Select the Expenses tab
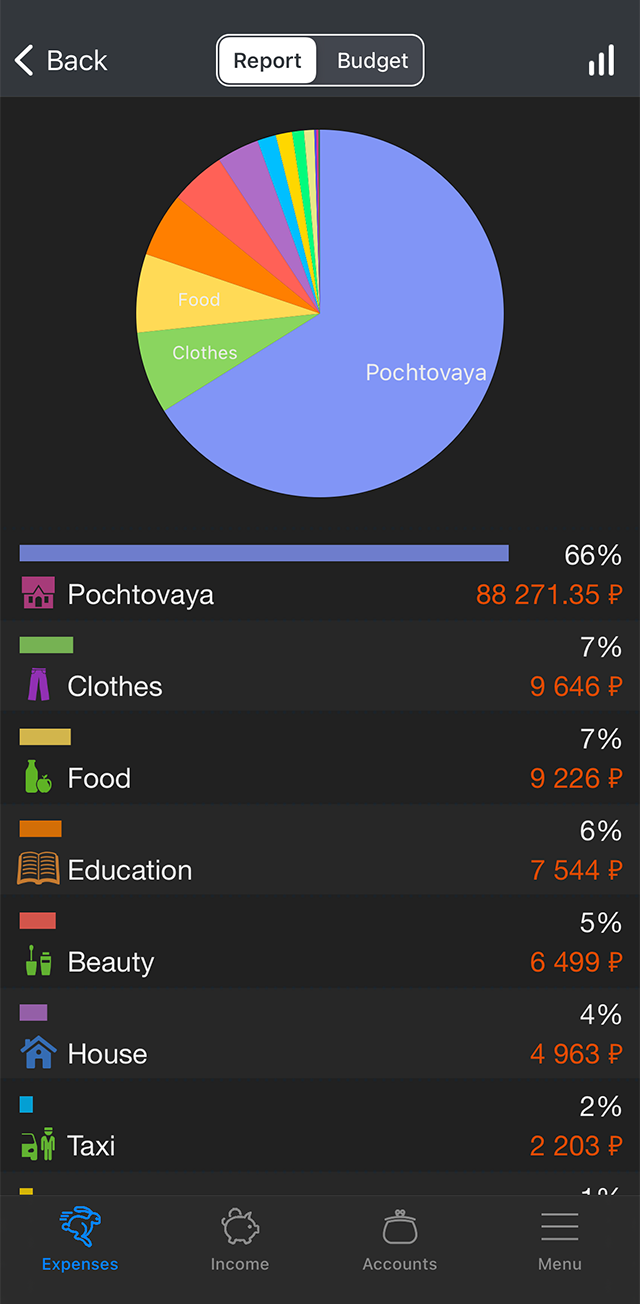 pos(80,1240)
